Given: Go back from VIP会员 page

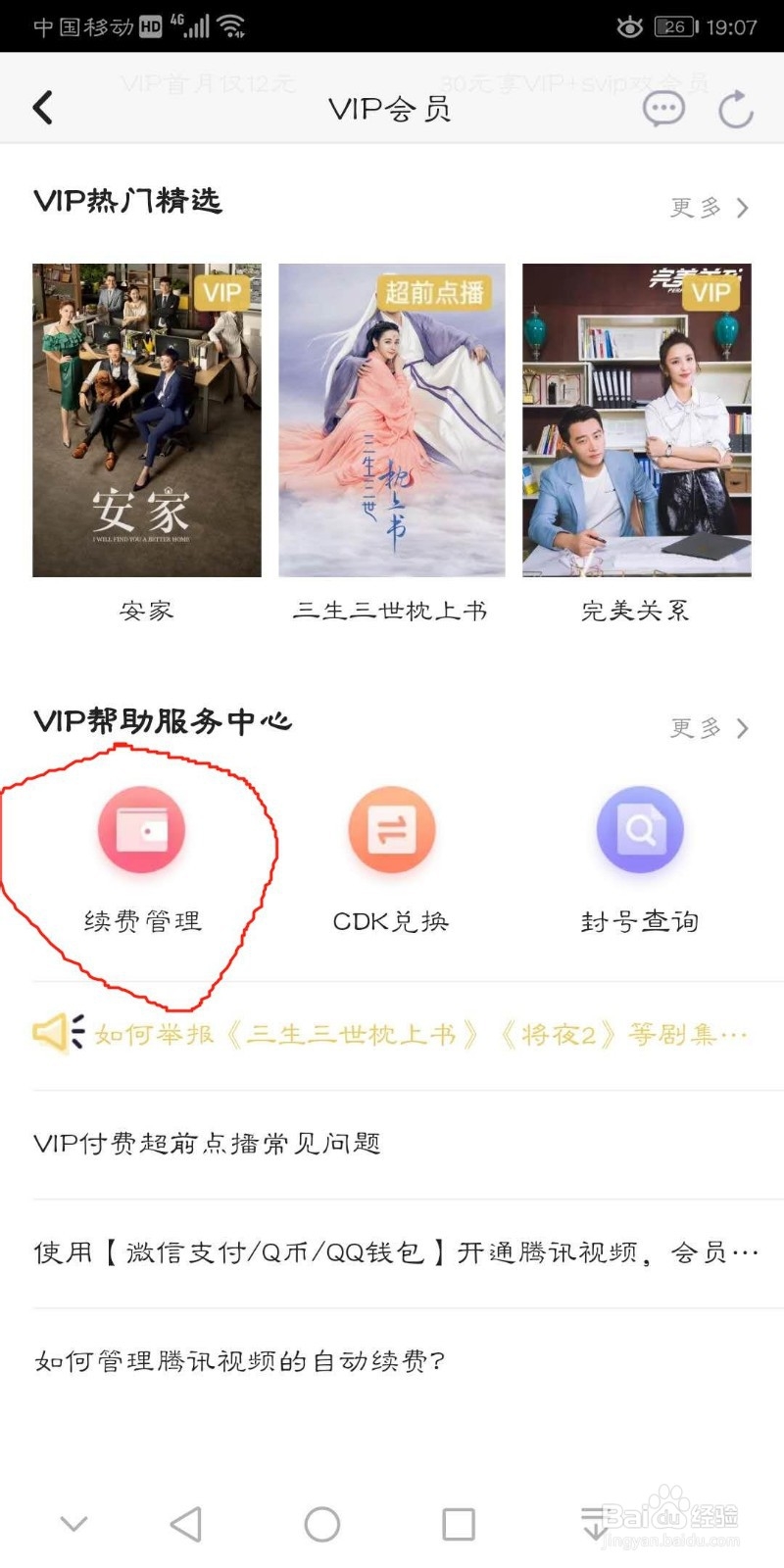Looking at the screenshot, I should click(x=43, y=108).
